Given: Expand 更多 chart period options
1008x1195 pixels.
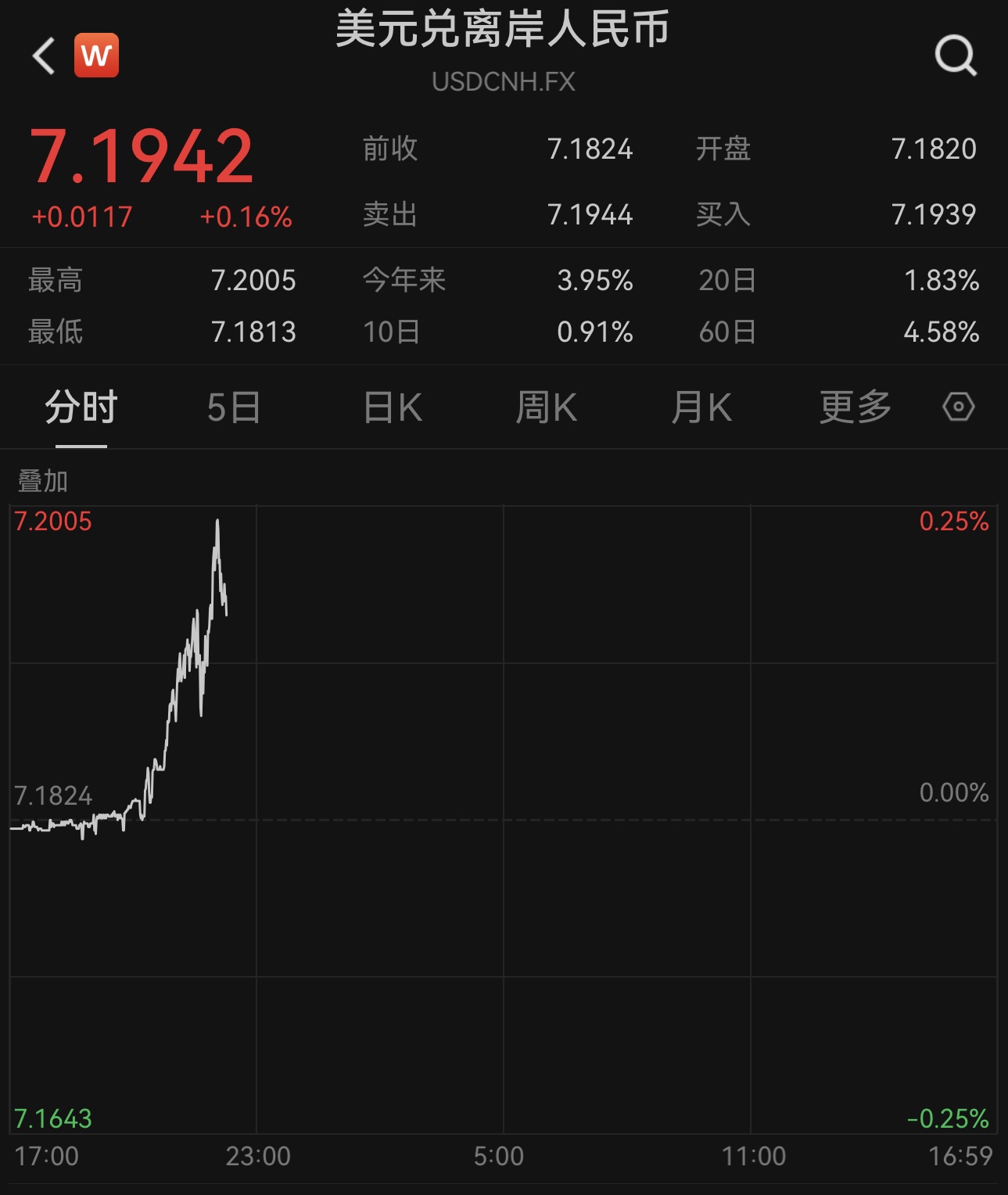Looking at the screenshot, I should coord(856,407).
